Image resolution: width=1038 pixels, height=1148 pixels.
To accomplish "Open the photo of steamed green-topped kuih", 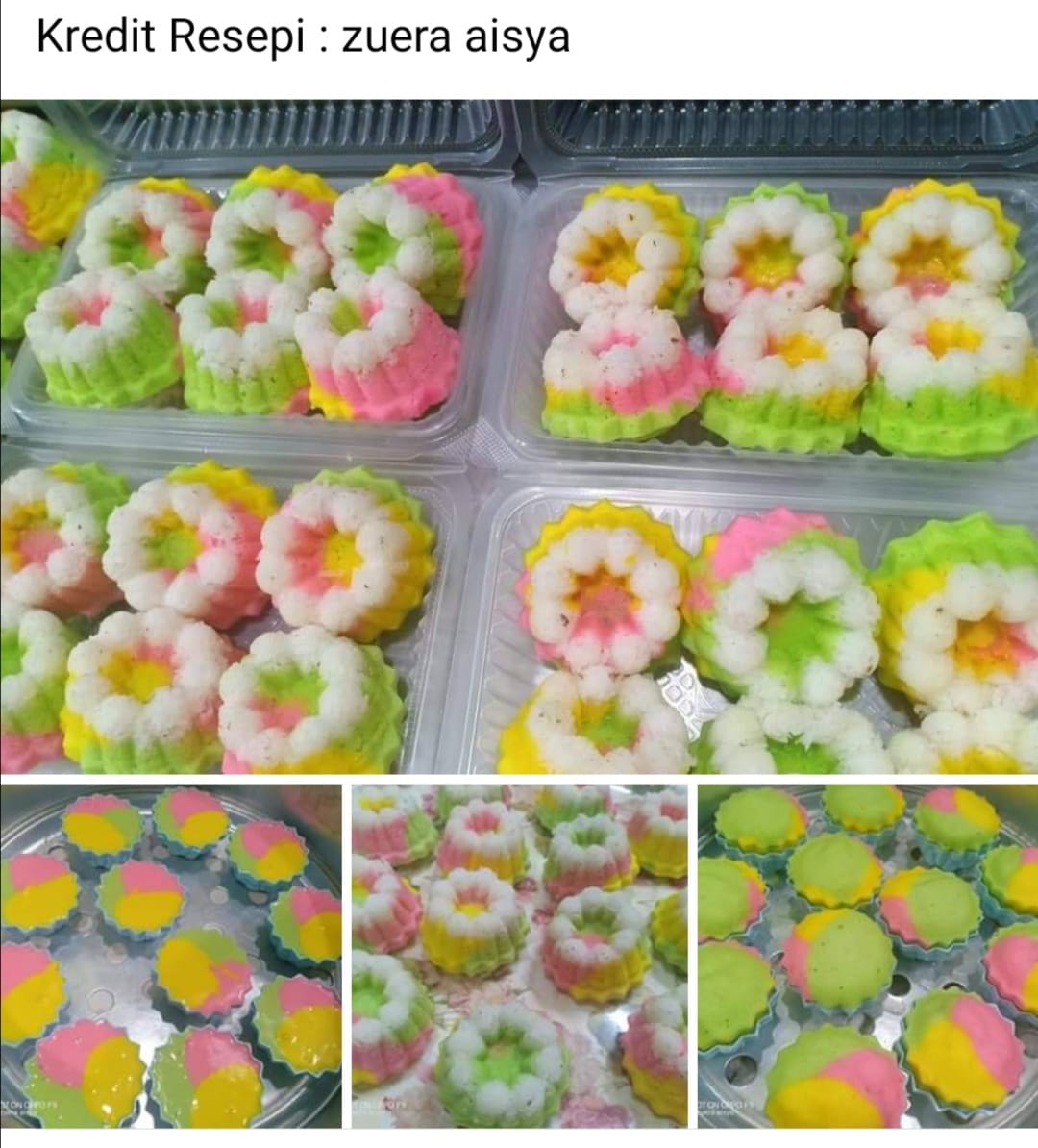I will [x=868, y=956].
